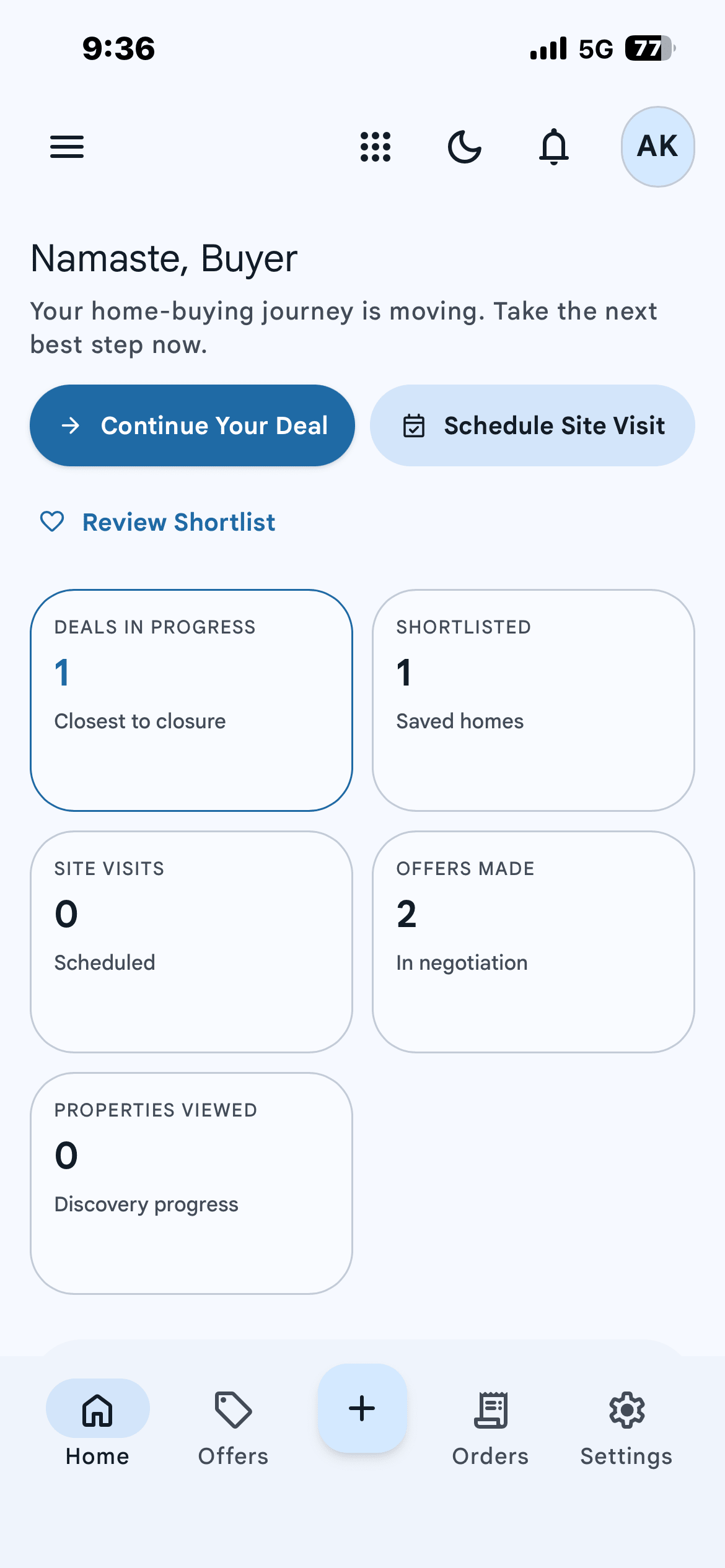Open the Site Visits card

[191, 941]
